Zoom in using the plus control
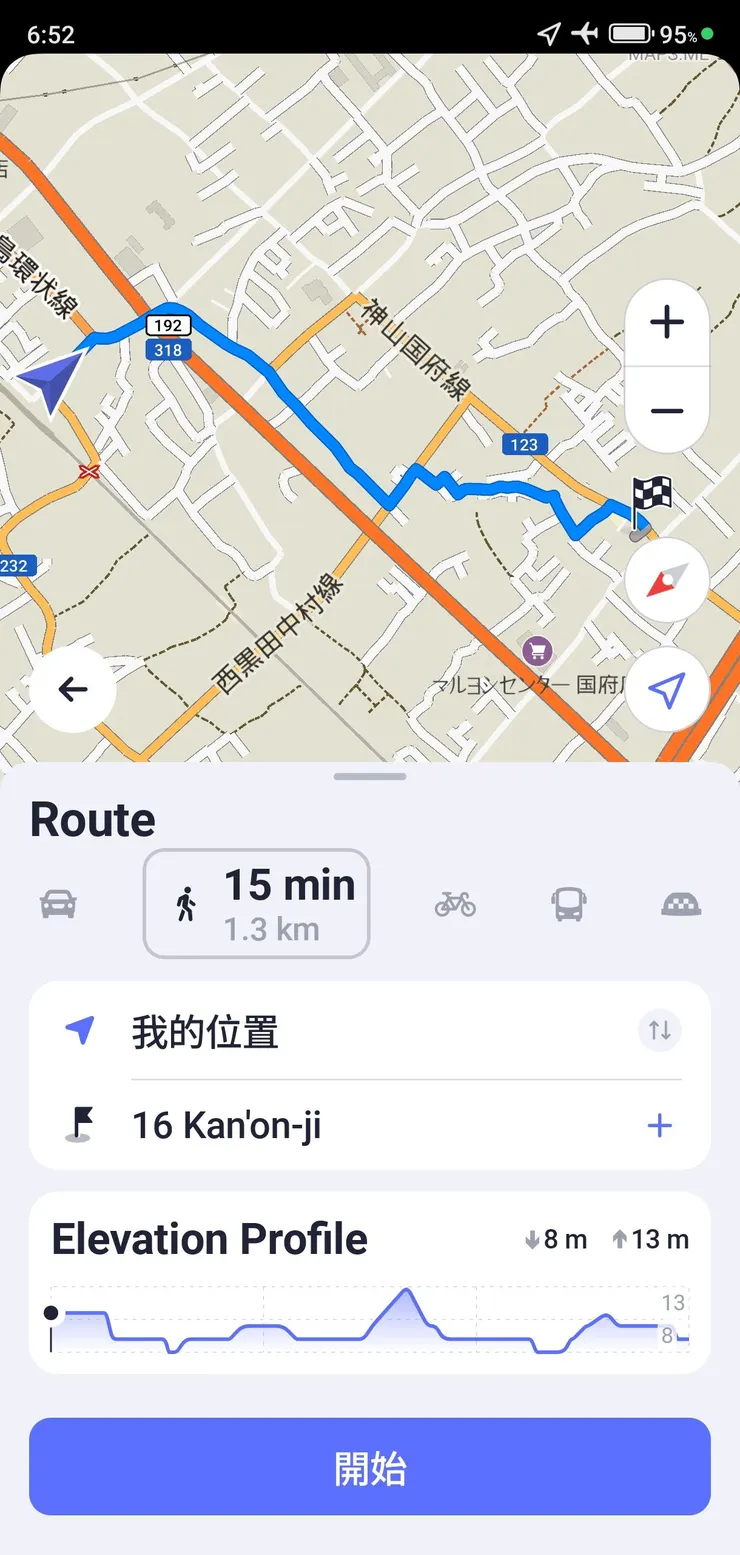 coord(666,322)
